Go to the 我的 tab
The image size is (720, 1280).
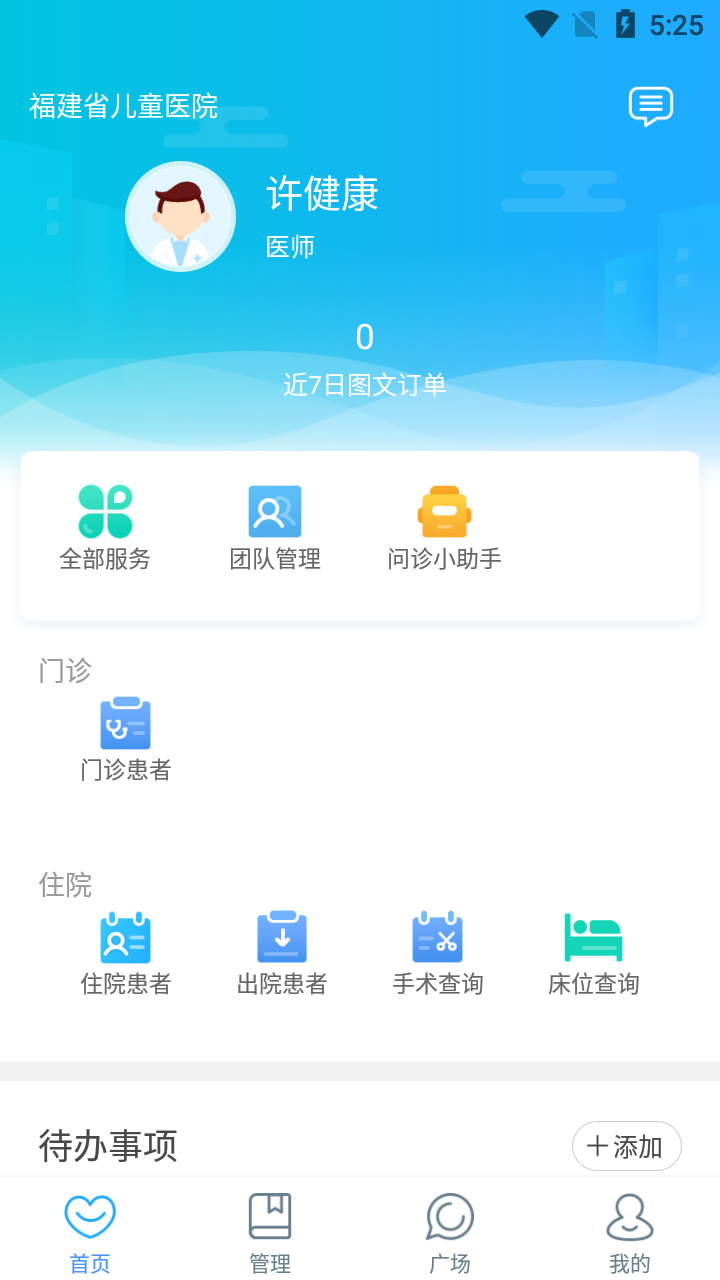tap(630, 1233)
